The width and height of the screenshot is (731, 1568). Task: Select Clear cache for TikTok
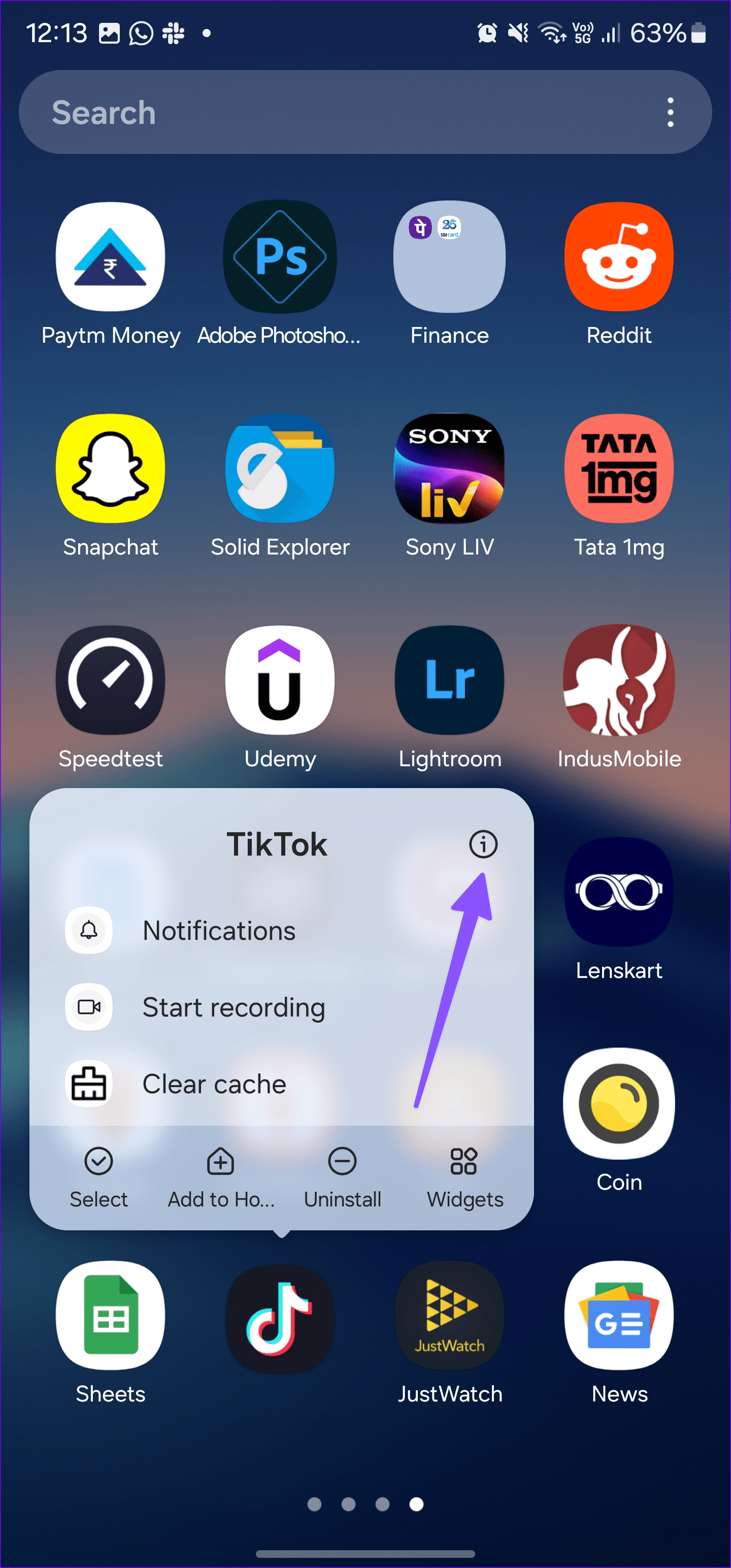[x=214, y=1084]
